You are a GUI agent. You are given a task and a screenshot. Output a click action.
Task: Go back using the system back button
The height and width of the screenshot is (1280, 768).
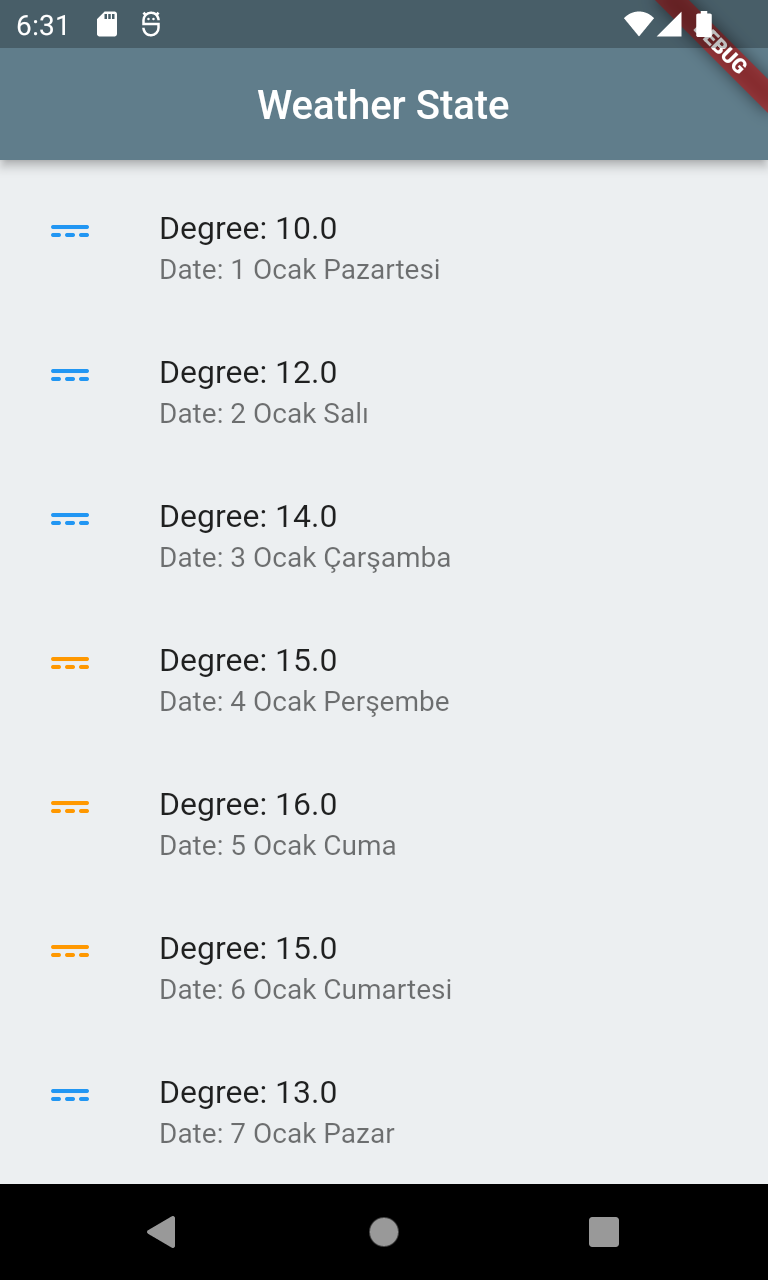tap(161, 1232)
